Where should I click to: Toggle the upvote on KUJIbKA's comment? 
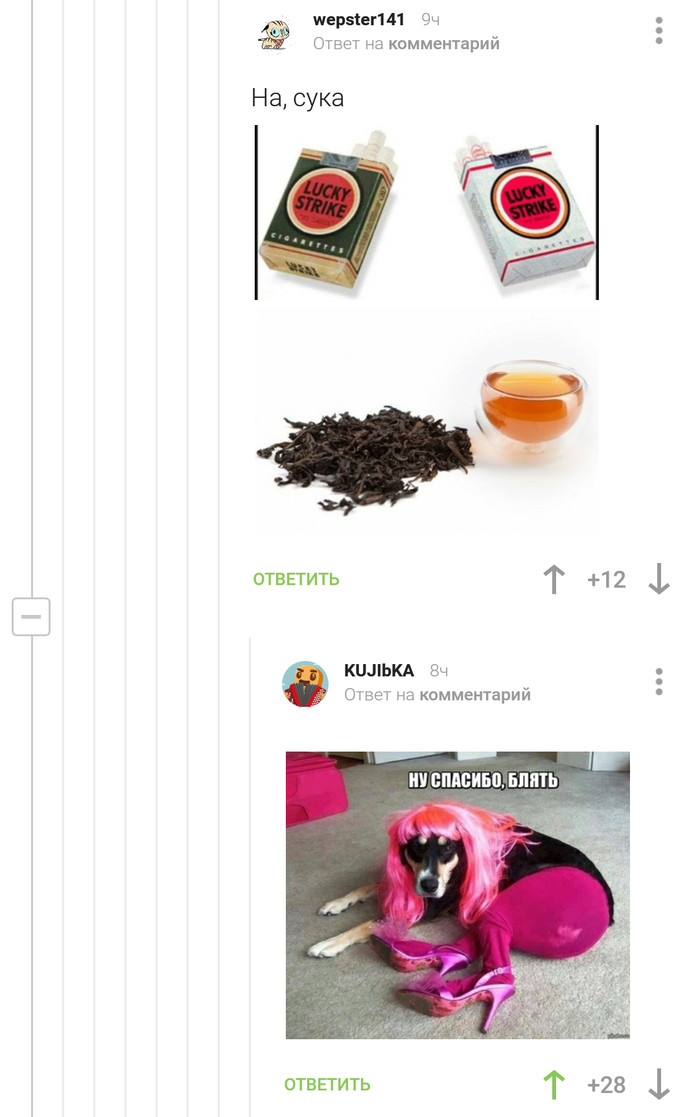click(x=553, y=1085)
